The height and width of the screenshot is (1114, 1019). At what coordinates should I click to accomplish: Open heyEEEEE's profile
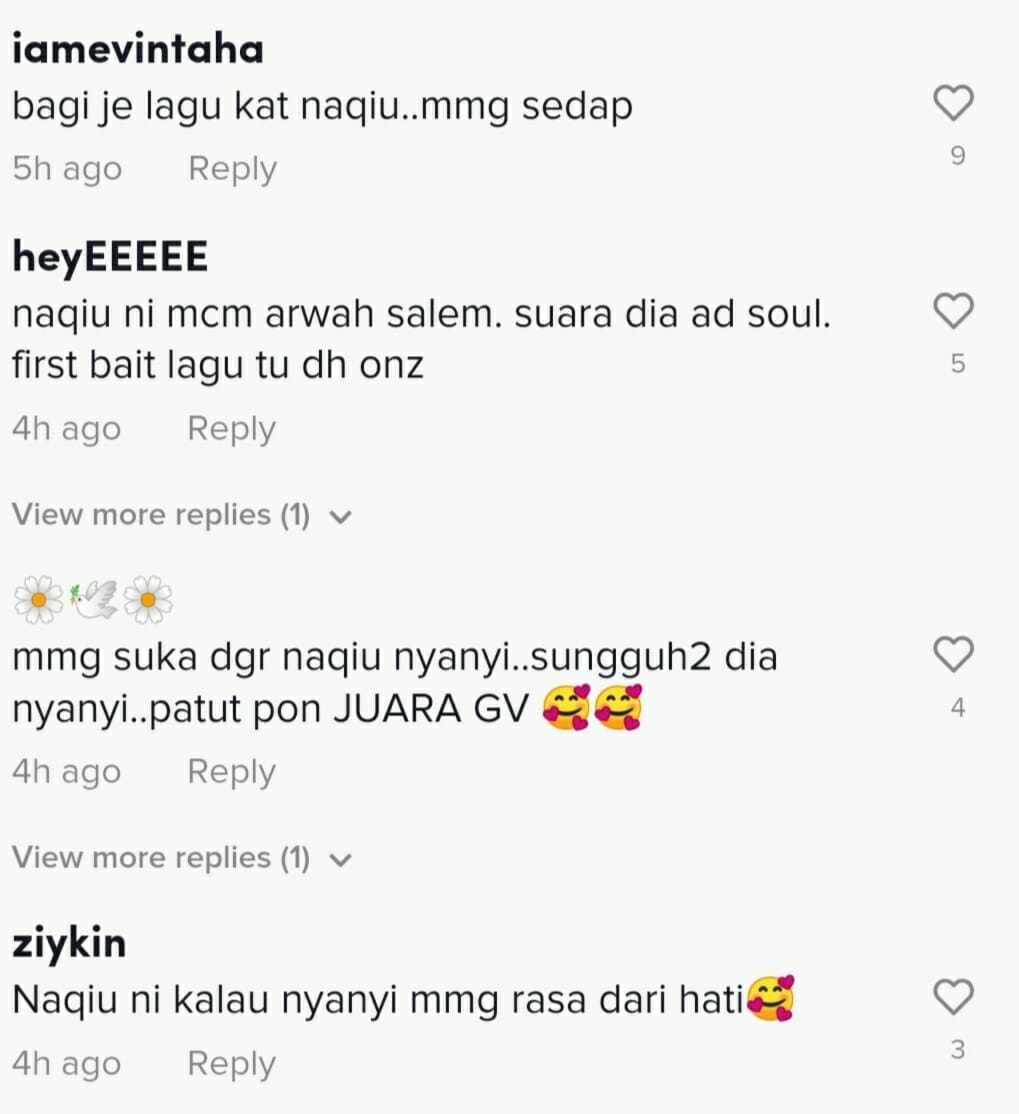(110, 257)
